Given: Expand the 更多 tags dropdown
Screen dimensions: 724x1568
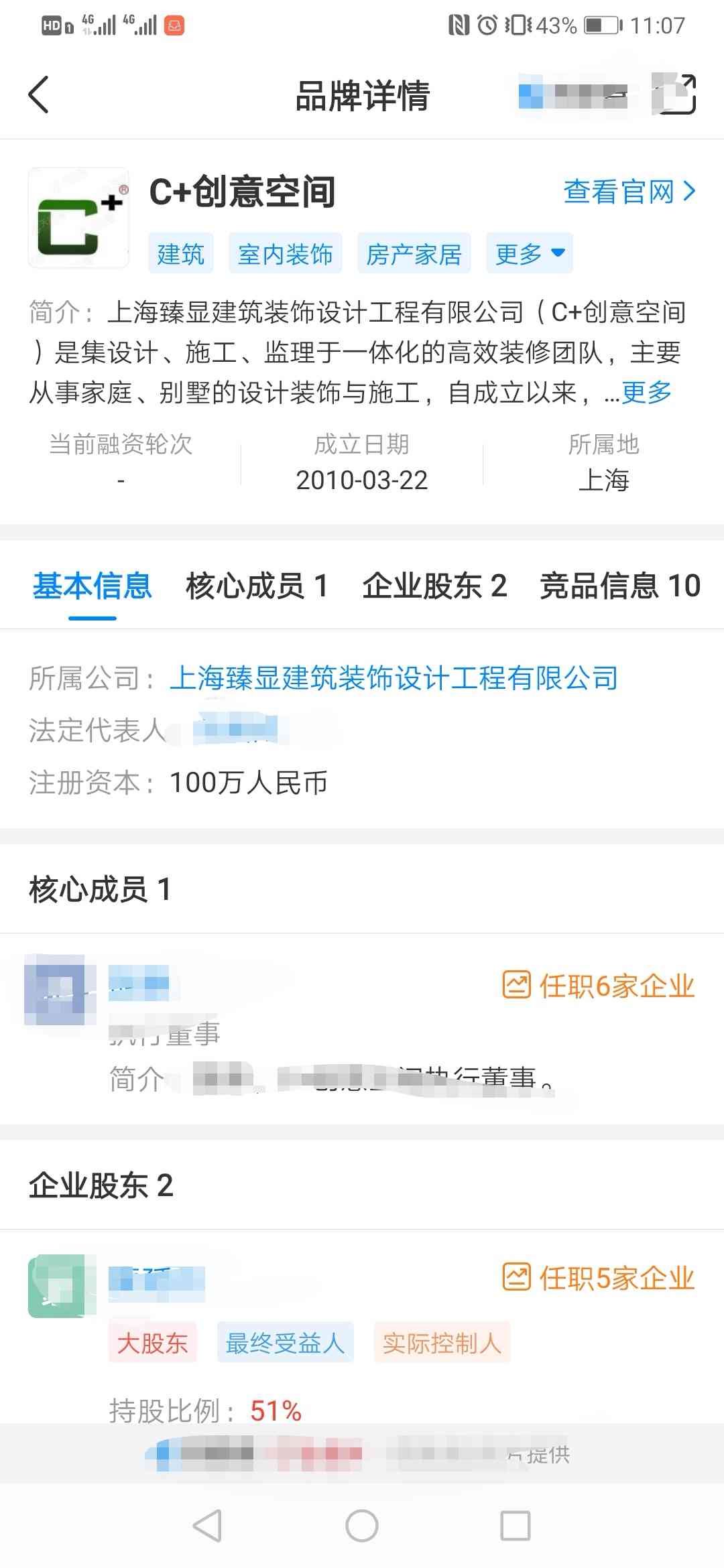Looking at the screenshot, I should [529, 254].
